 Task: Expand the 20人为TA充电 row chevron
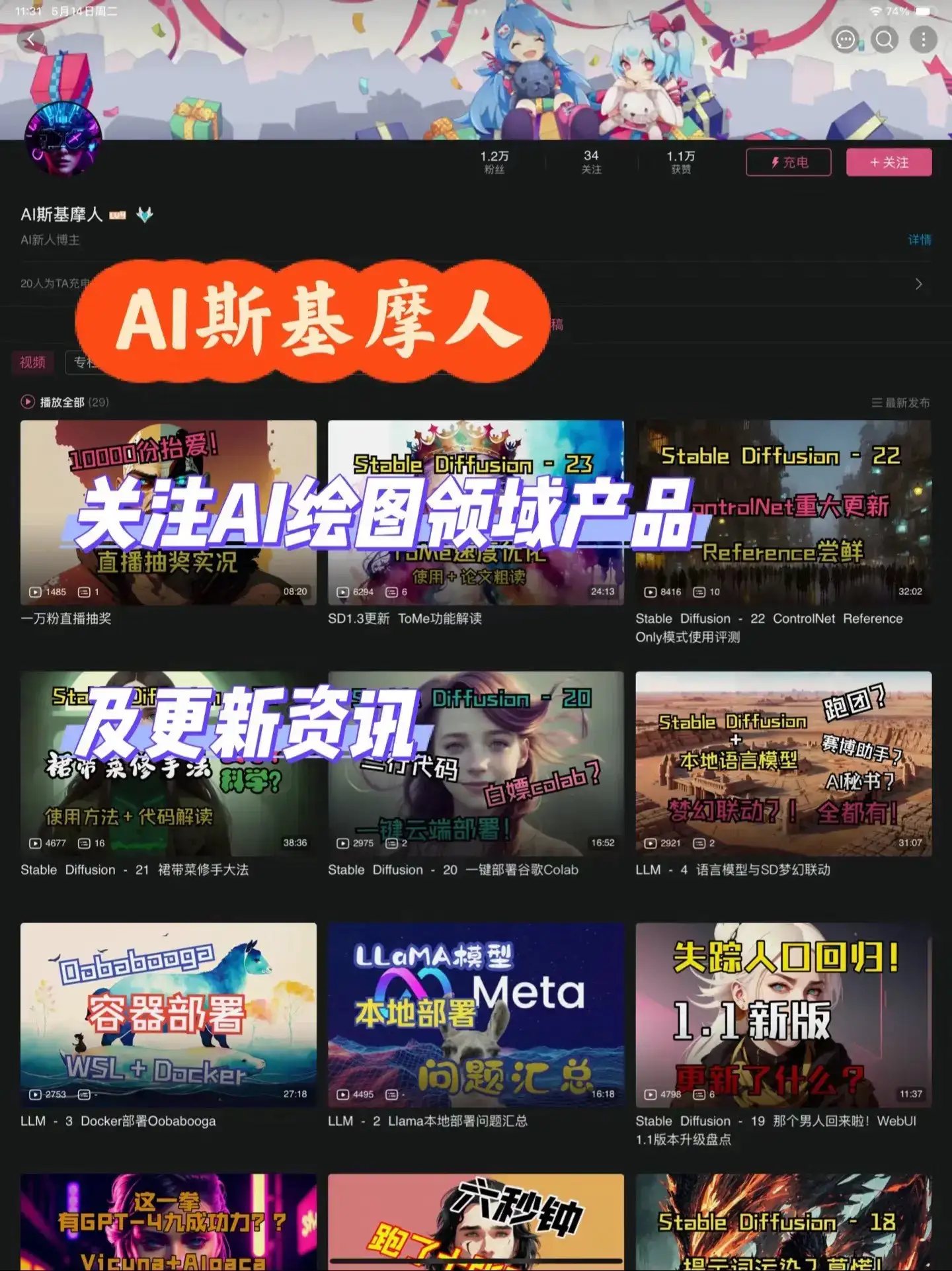(x=918, y=284)
